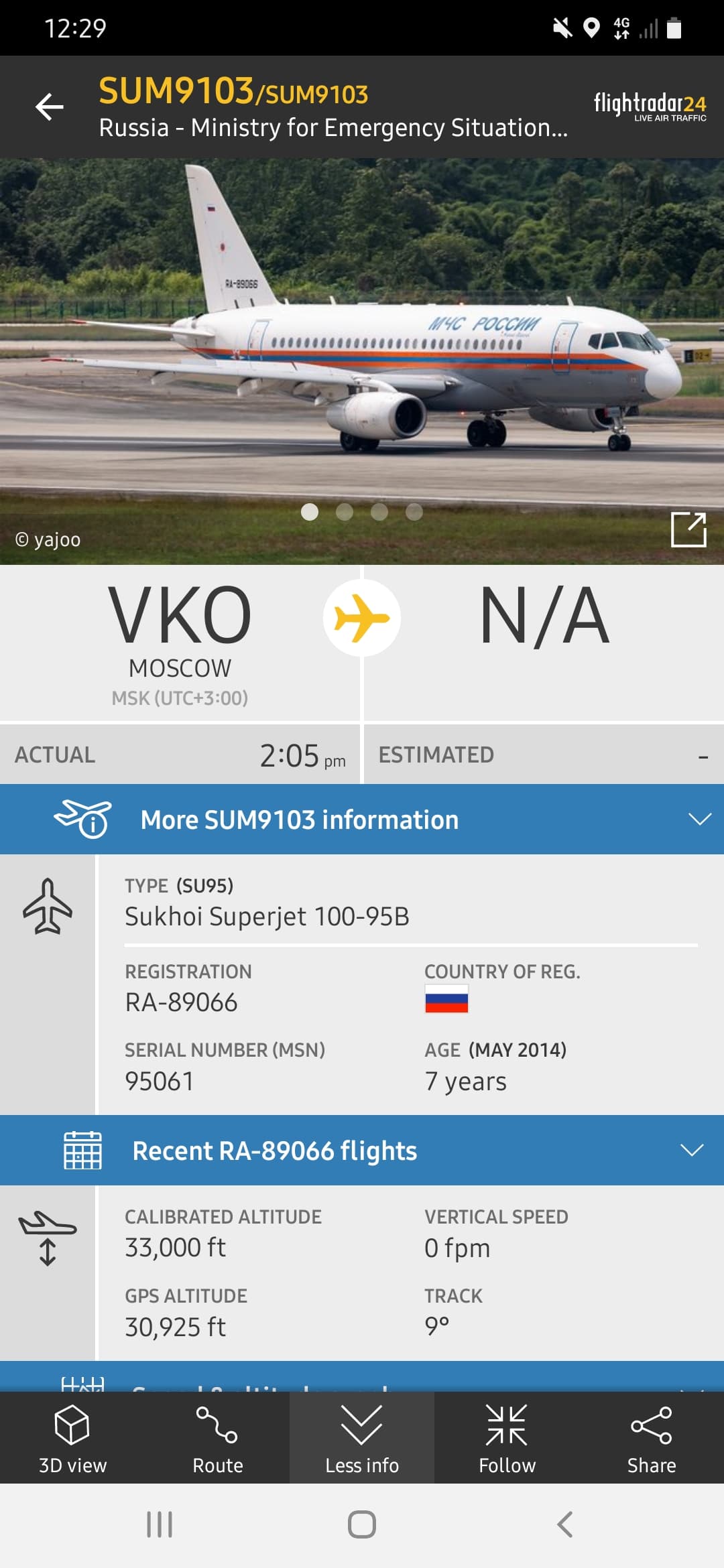Viewport: 724px width, 1568px height.
Task: Collapse details with Less info
Action: (362, 1438)
